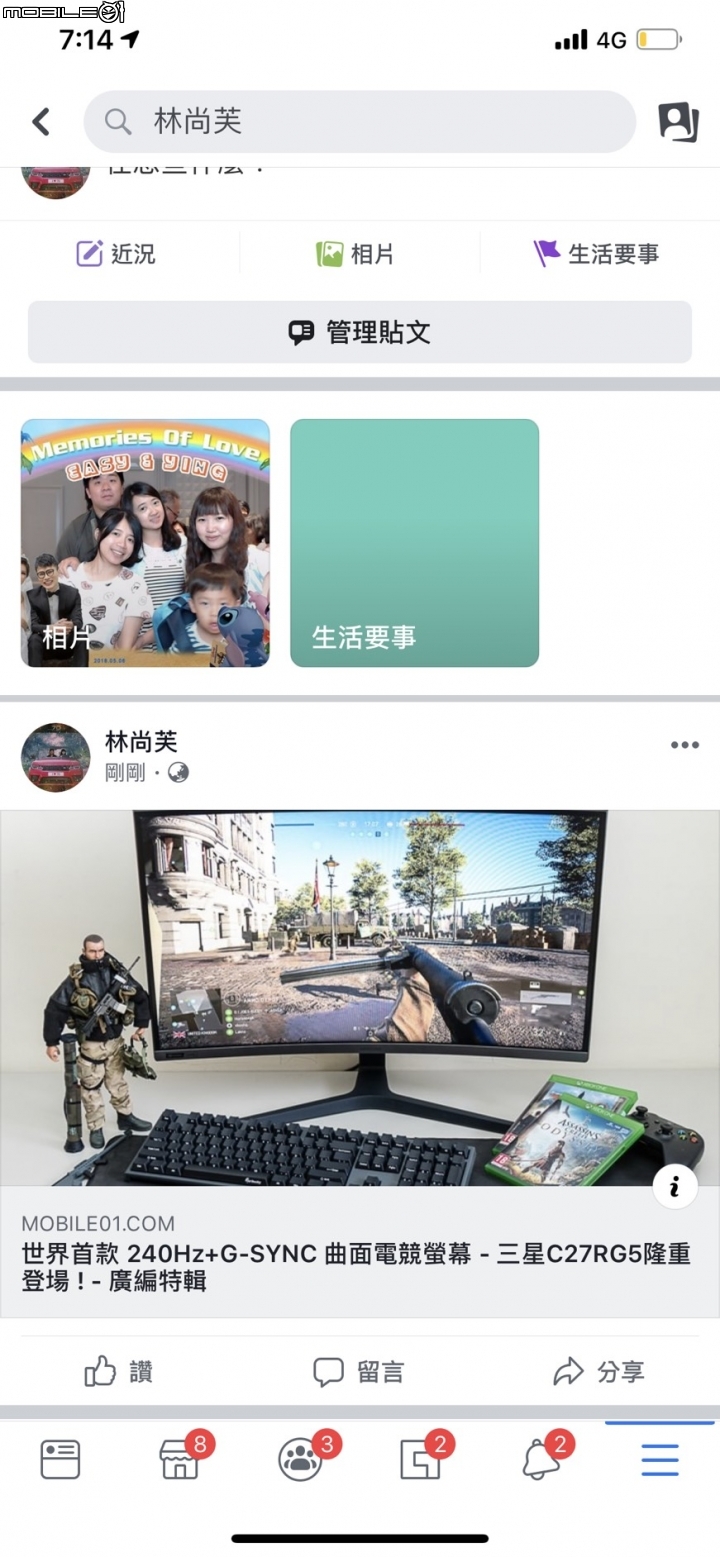The width and height of the screenshot is (720, 1557).
Task: Open the Marketplace tab with 8 alerts
Action: pyautogui.click(x=181, y=1460)
